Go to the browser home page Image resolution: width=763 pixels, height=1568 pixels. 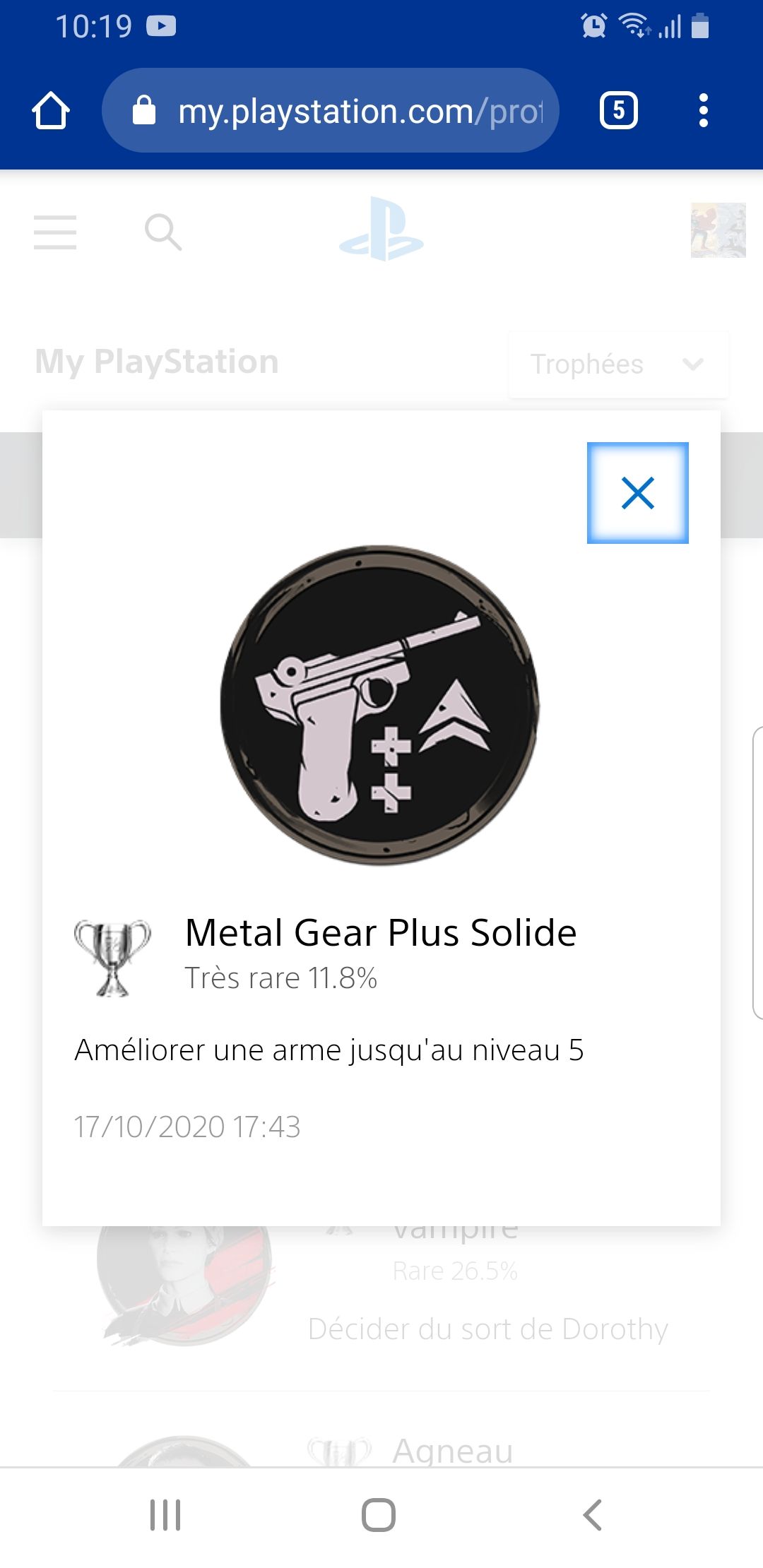point(51,111)
